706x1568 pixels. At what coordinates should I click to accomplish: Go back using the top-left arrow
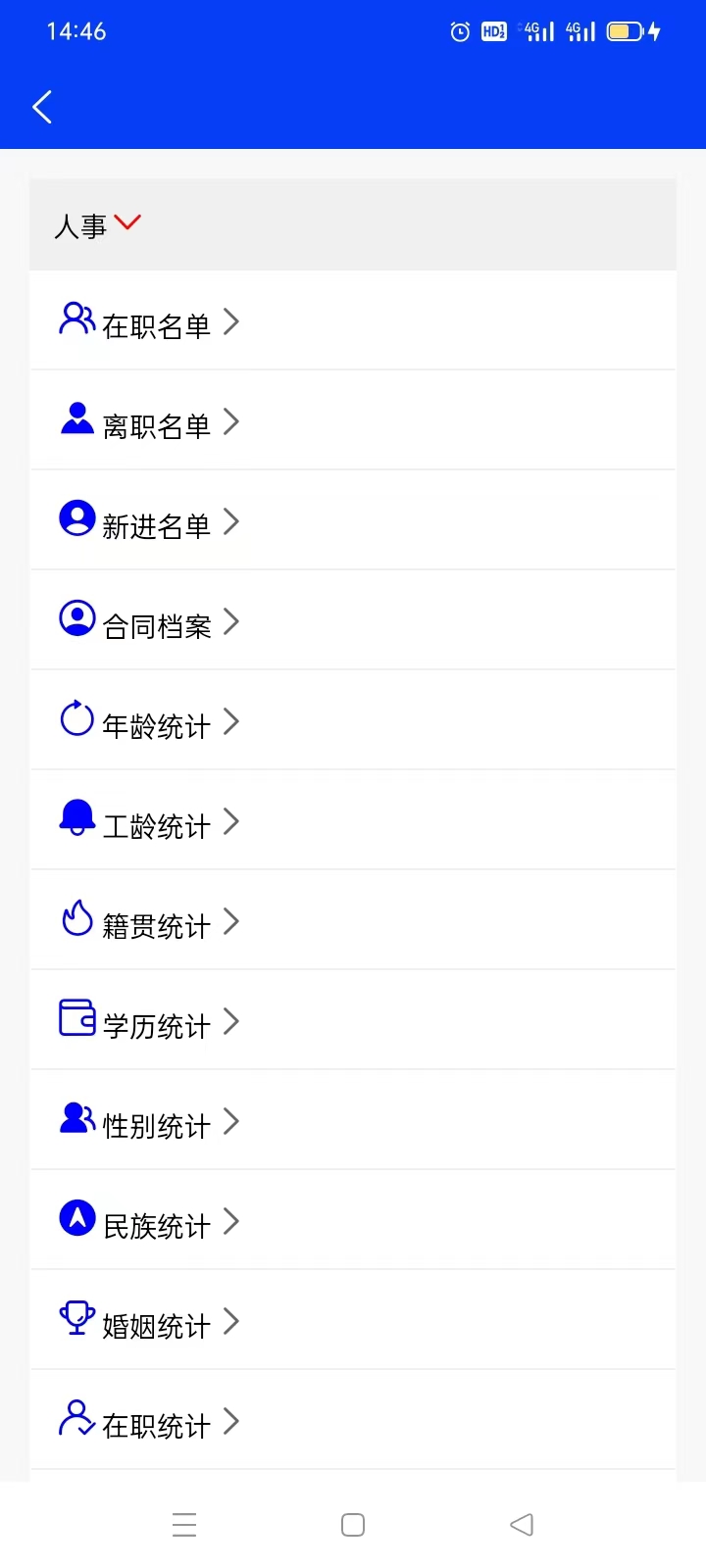click(x=42, y=107)
